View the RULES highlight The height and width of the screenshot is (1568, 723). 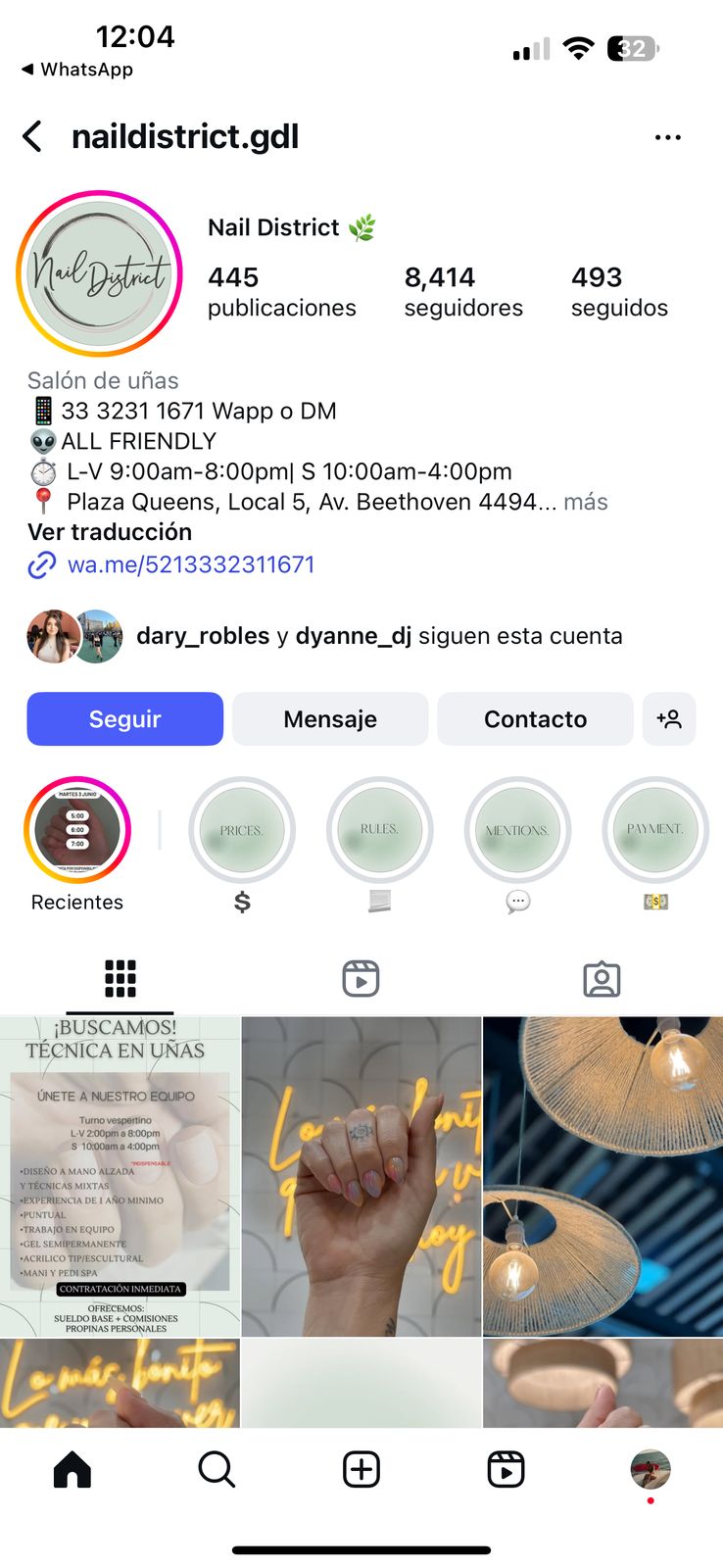point(379,831)
